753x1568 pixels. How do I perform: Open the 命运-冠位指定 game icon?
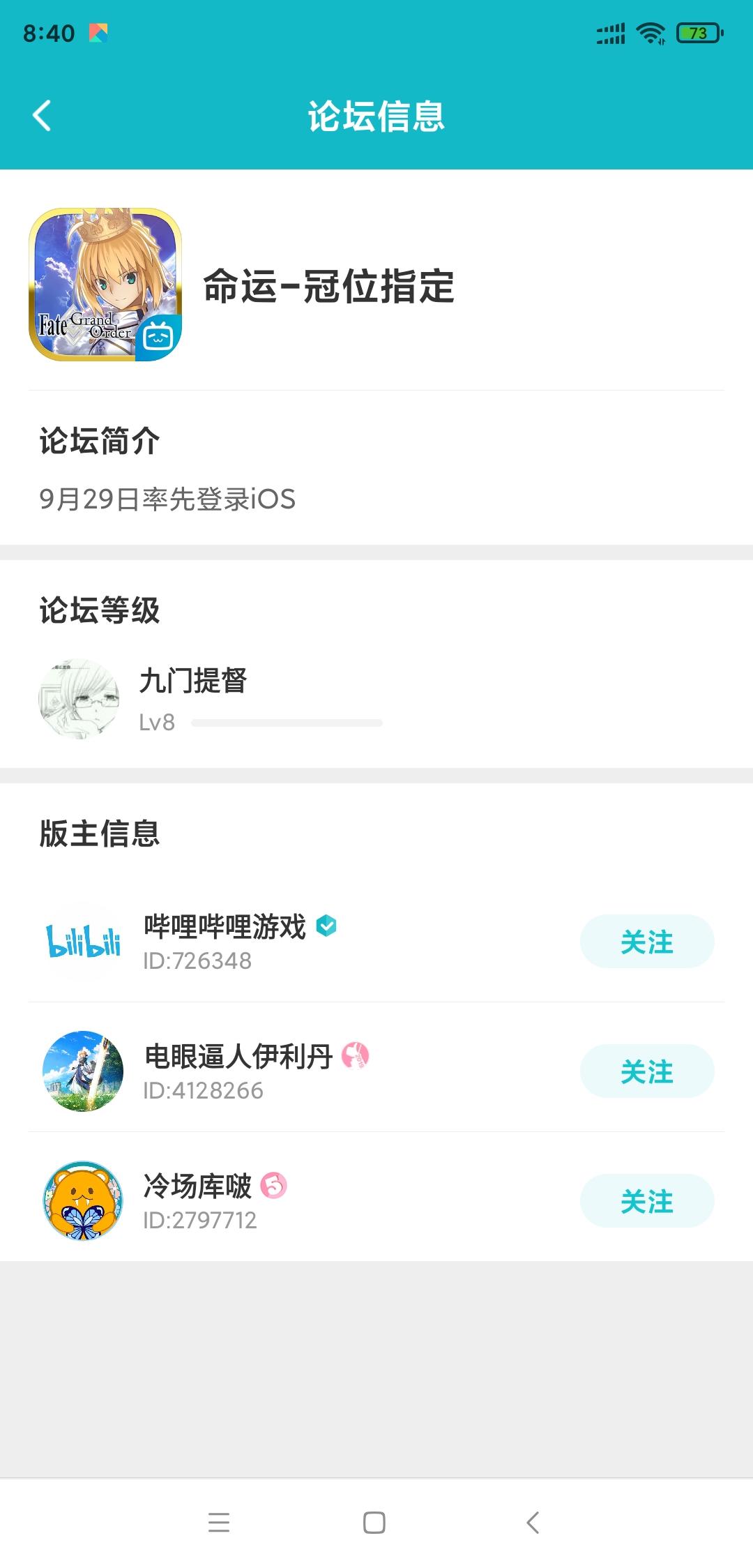[x=105, y=285]
